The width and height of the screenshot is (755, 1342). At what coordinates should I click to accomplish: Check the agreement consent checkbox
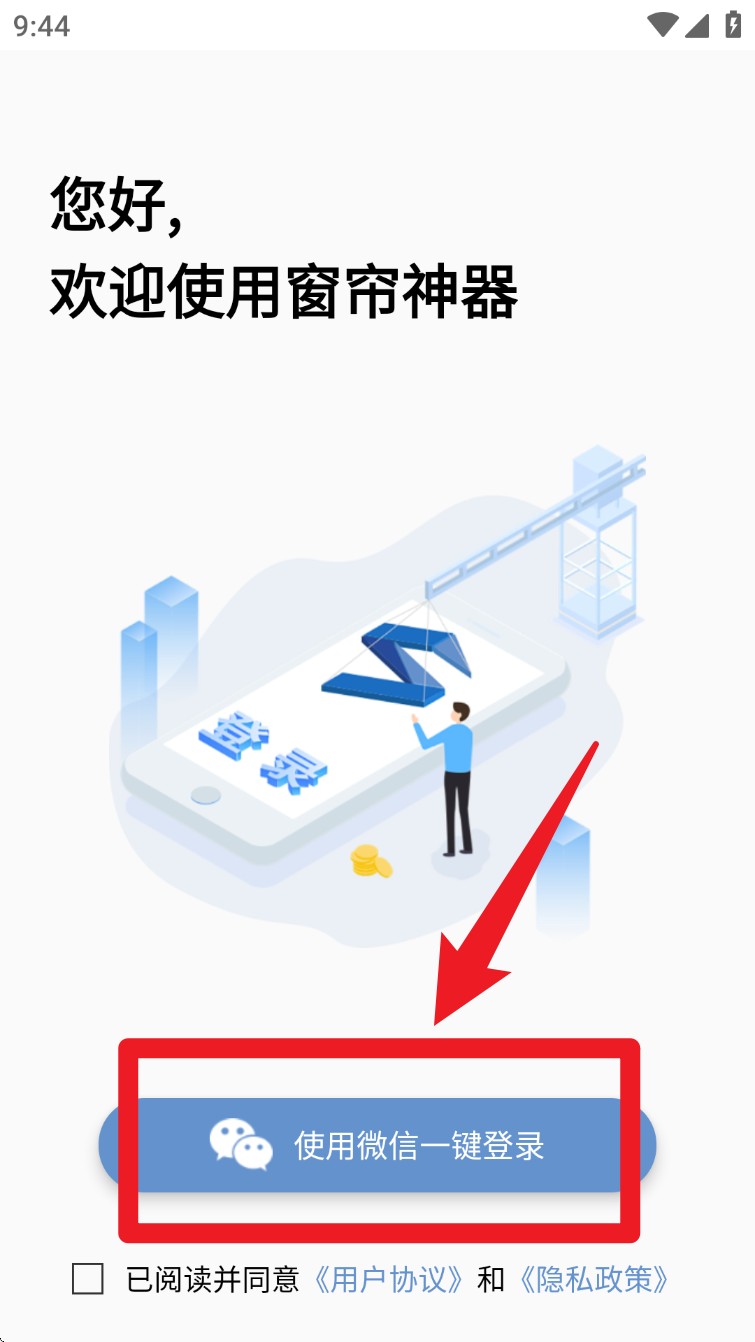pos(88,1279)
